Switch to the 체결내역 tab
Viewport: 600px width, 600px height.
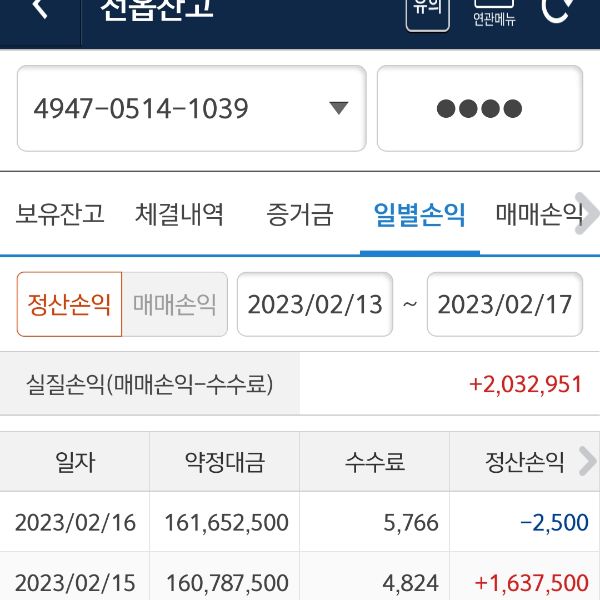click(x=179, y=214)
